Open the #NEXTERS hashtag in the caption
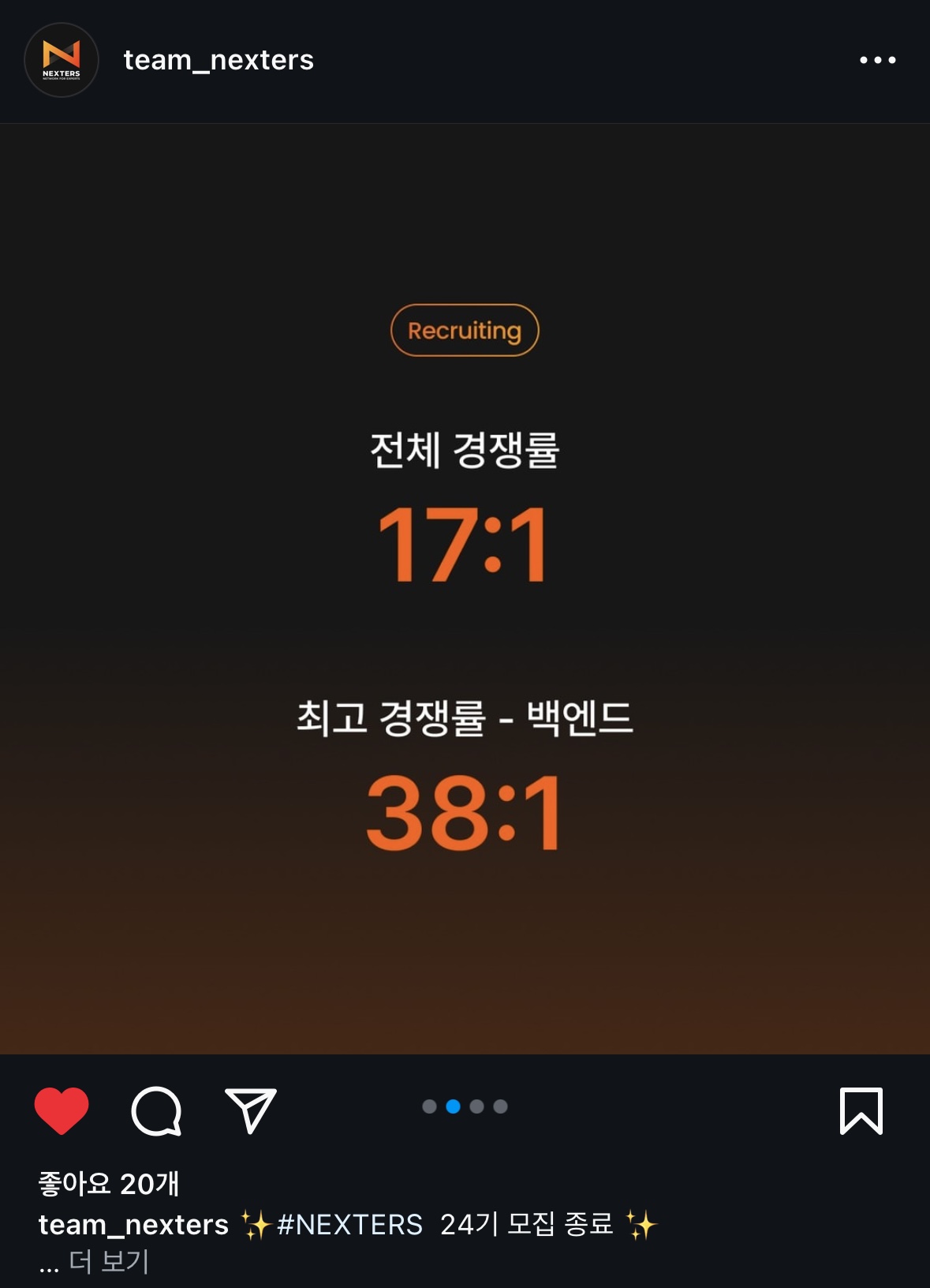Image resolution: width=930 pixels, height=1288 pixels. (x=349, y=1224)
